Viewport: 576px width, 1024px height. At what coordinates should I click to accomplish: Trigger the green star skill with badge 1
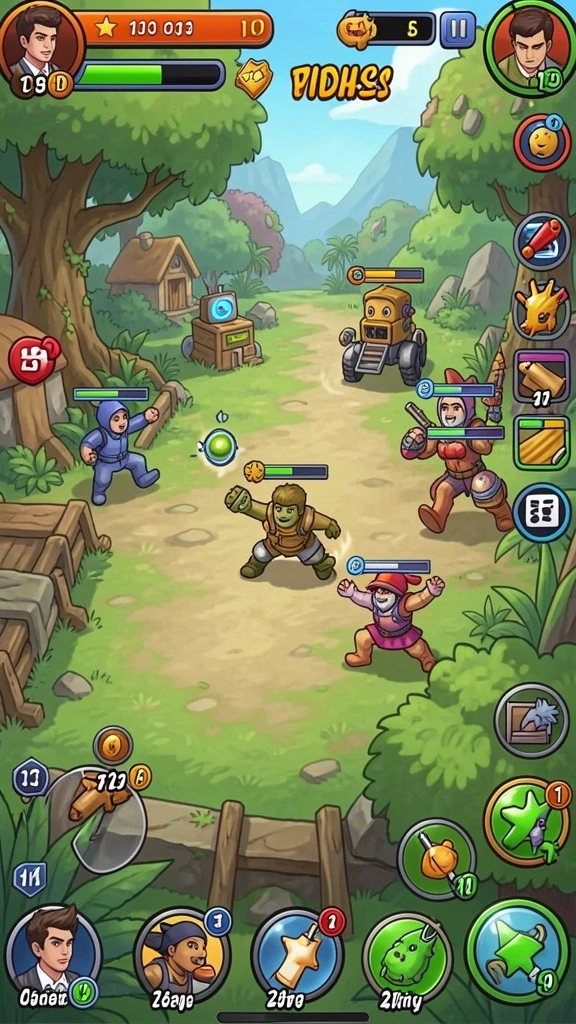click(526, 821)
